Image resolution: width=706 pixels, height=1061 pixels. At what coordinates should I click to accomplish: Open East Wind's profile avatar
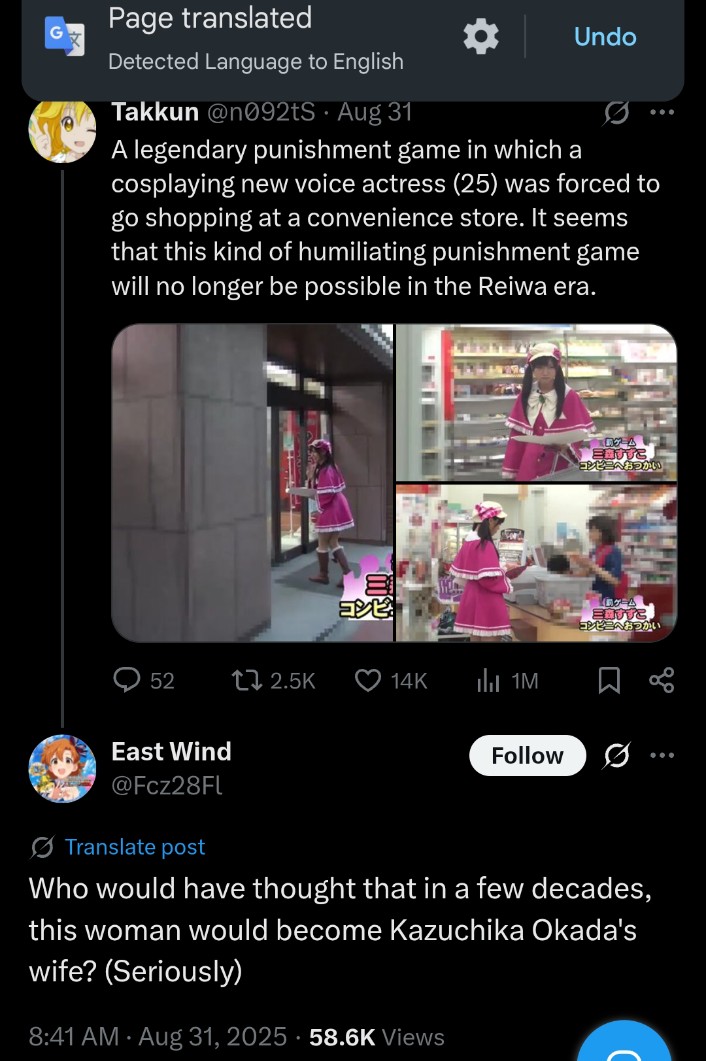(x=62, y=768)
